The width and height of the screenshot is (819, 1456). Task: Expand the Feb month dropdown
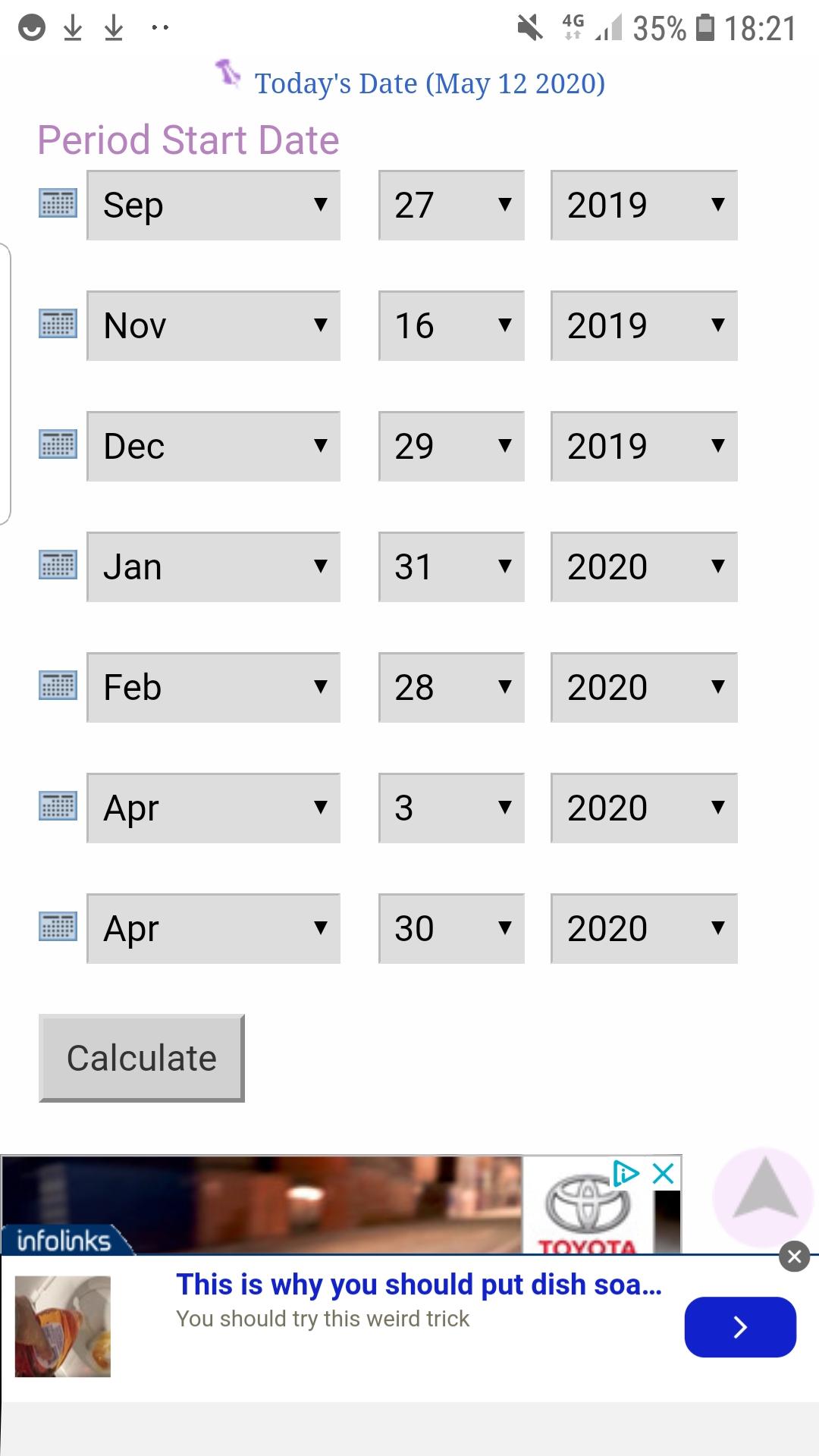click(213, 687)
